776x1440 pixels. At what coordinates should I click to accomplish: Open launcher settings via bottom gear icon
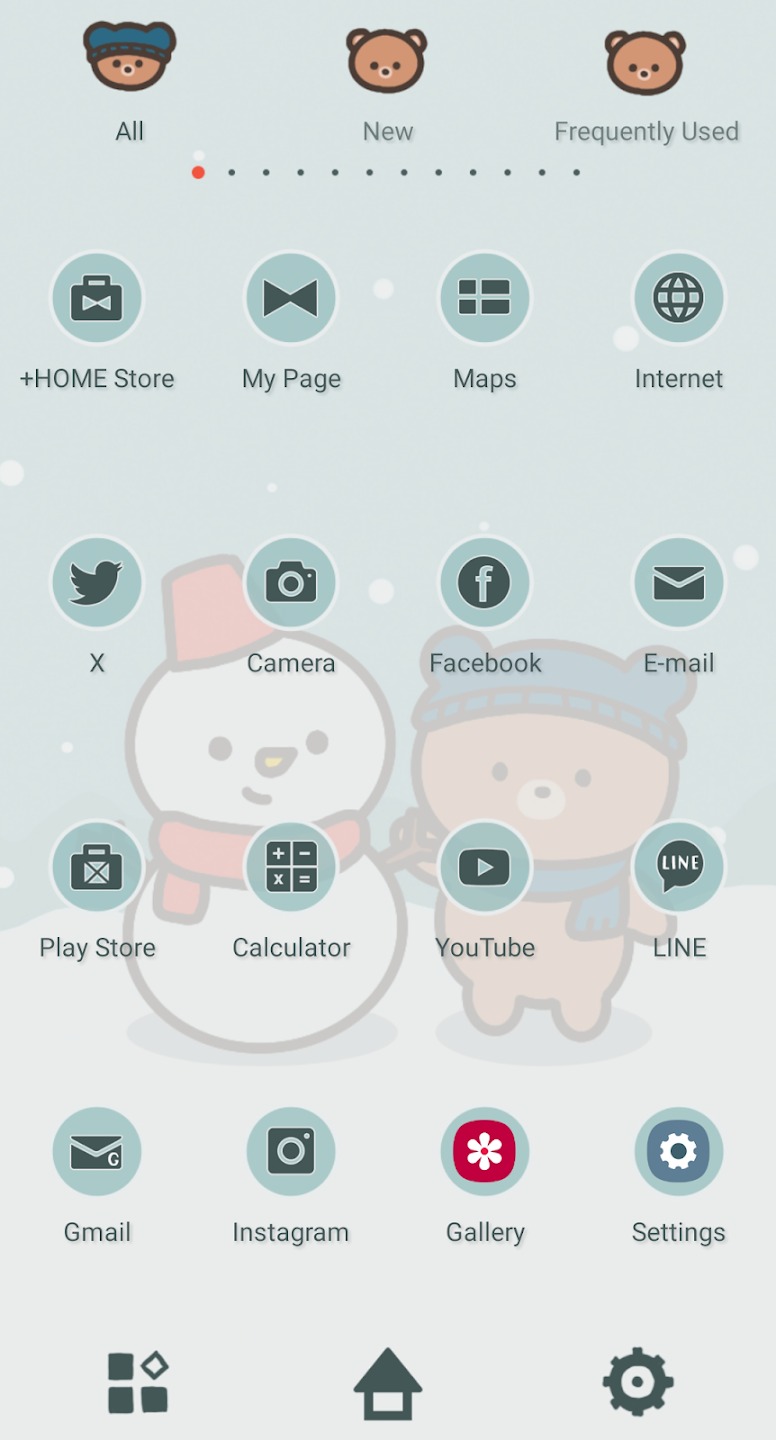pyautogui.click(x=638, y=1382)
